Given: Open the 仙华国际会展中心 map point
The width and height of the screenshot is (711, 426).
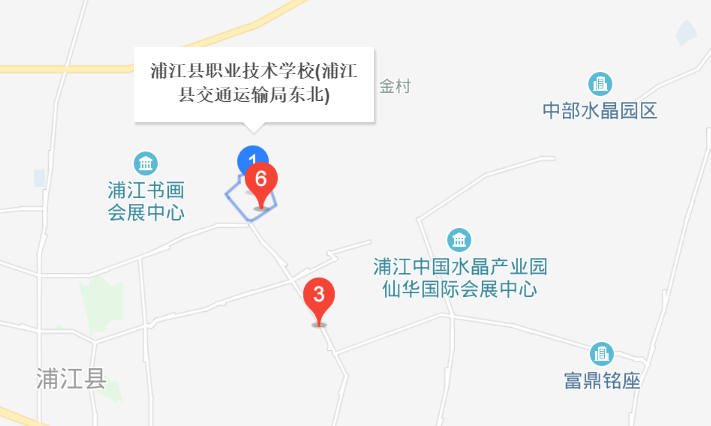Looking at the screenshot, I should (x=460, y=241).
